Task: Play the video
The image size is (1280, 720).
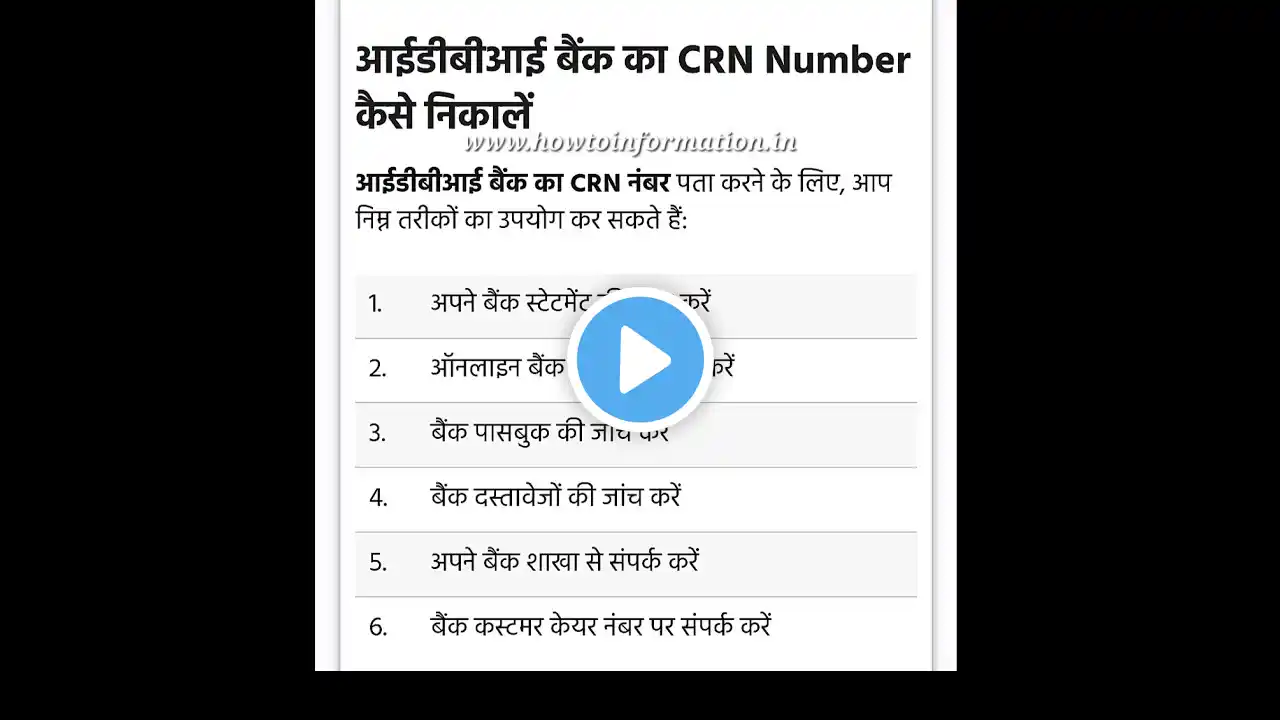Action: (x=640, y=359)
